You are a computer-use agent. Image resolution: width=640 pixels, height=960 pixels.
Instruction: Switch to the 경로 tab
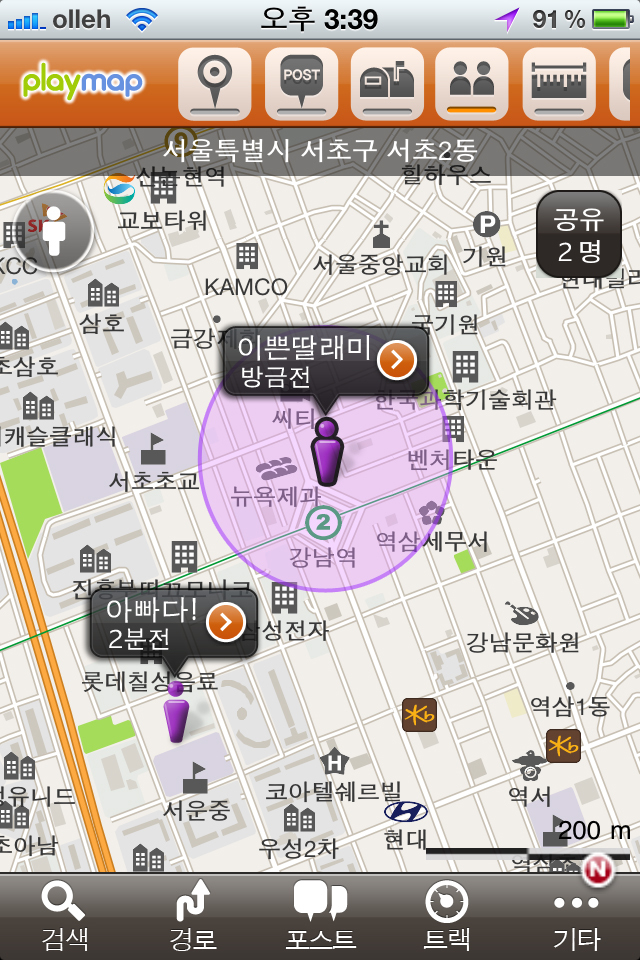[x=192, y=916]
